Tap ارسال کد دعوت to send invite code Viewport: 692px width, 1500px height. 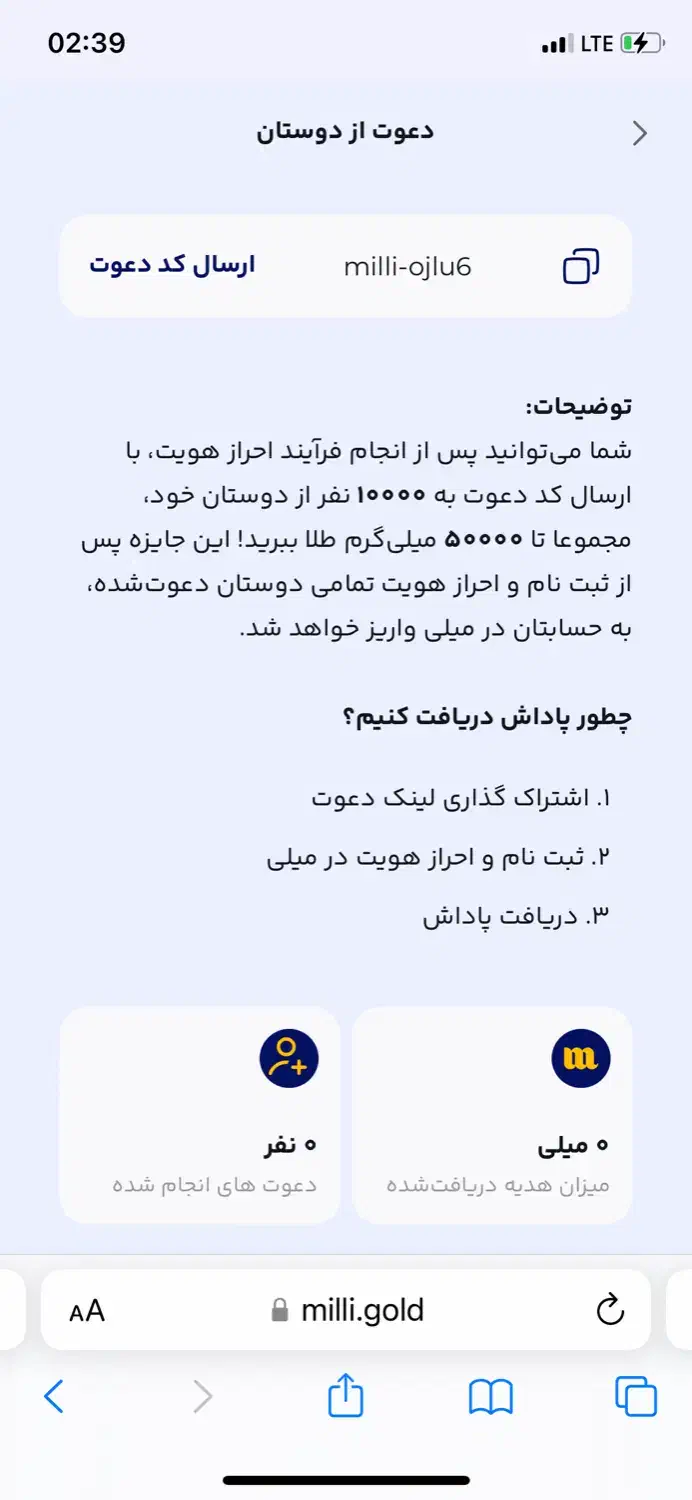(x=172, y=265)
